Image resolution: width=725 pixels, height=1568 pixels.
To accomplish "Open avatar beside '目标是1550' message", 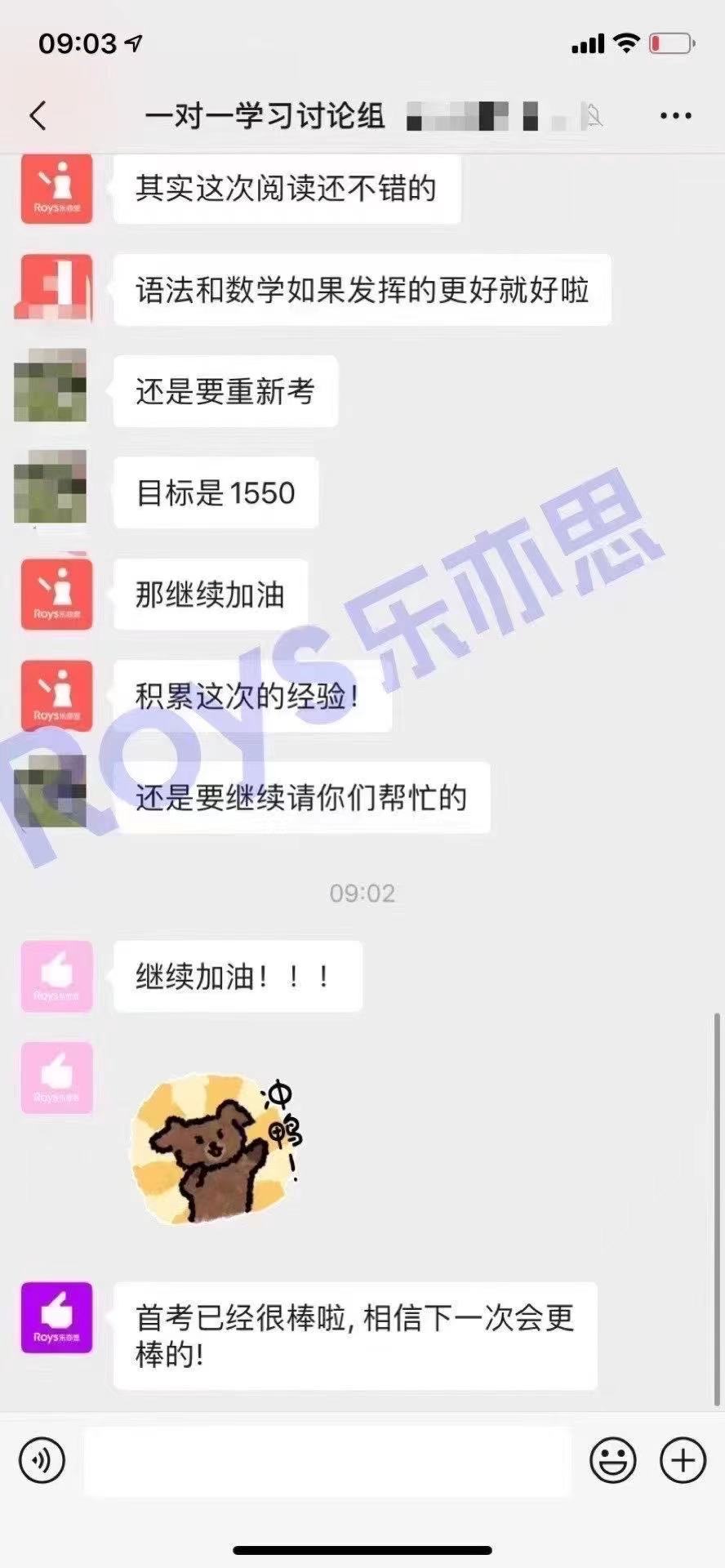I will pyautogui.click(x=51, y=487).
